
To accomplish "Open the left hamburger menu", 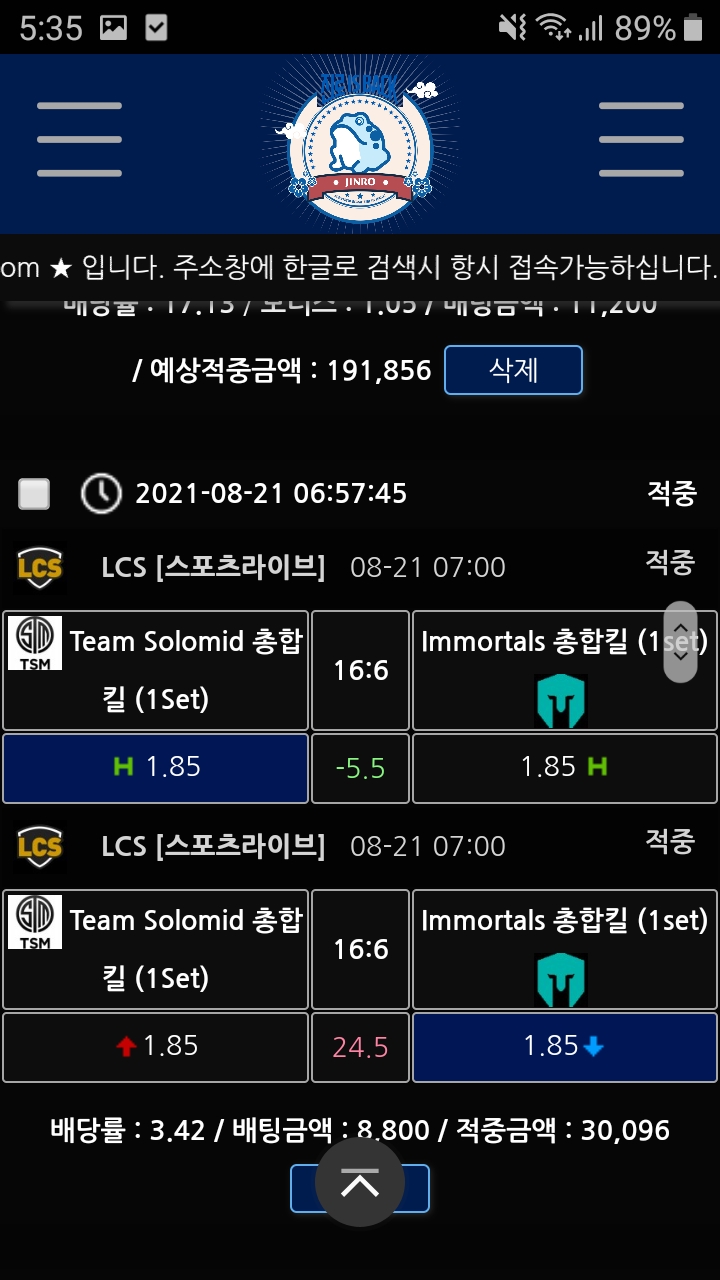I will tap(79, 139).
